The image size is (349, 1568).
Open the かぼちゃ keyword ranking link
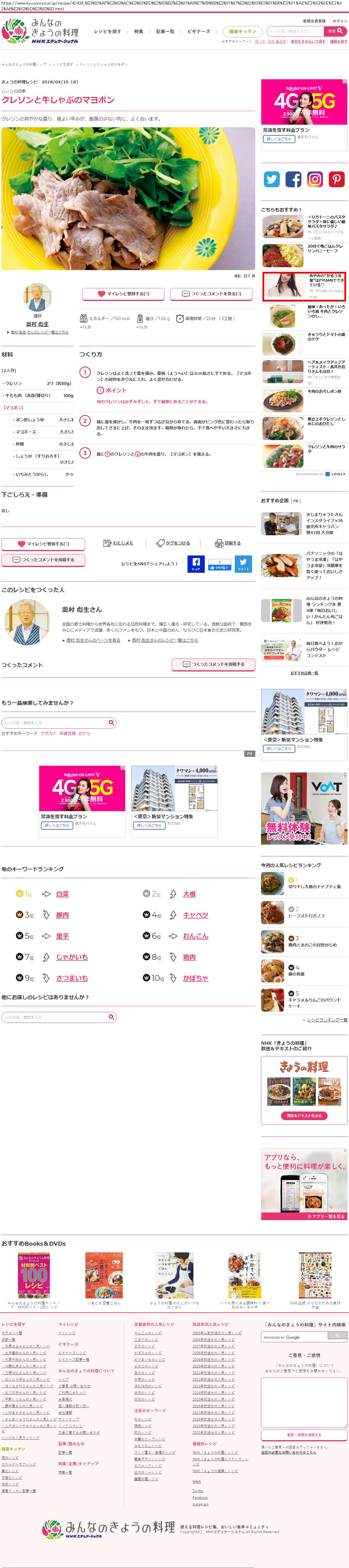(195, 978)
